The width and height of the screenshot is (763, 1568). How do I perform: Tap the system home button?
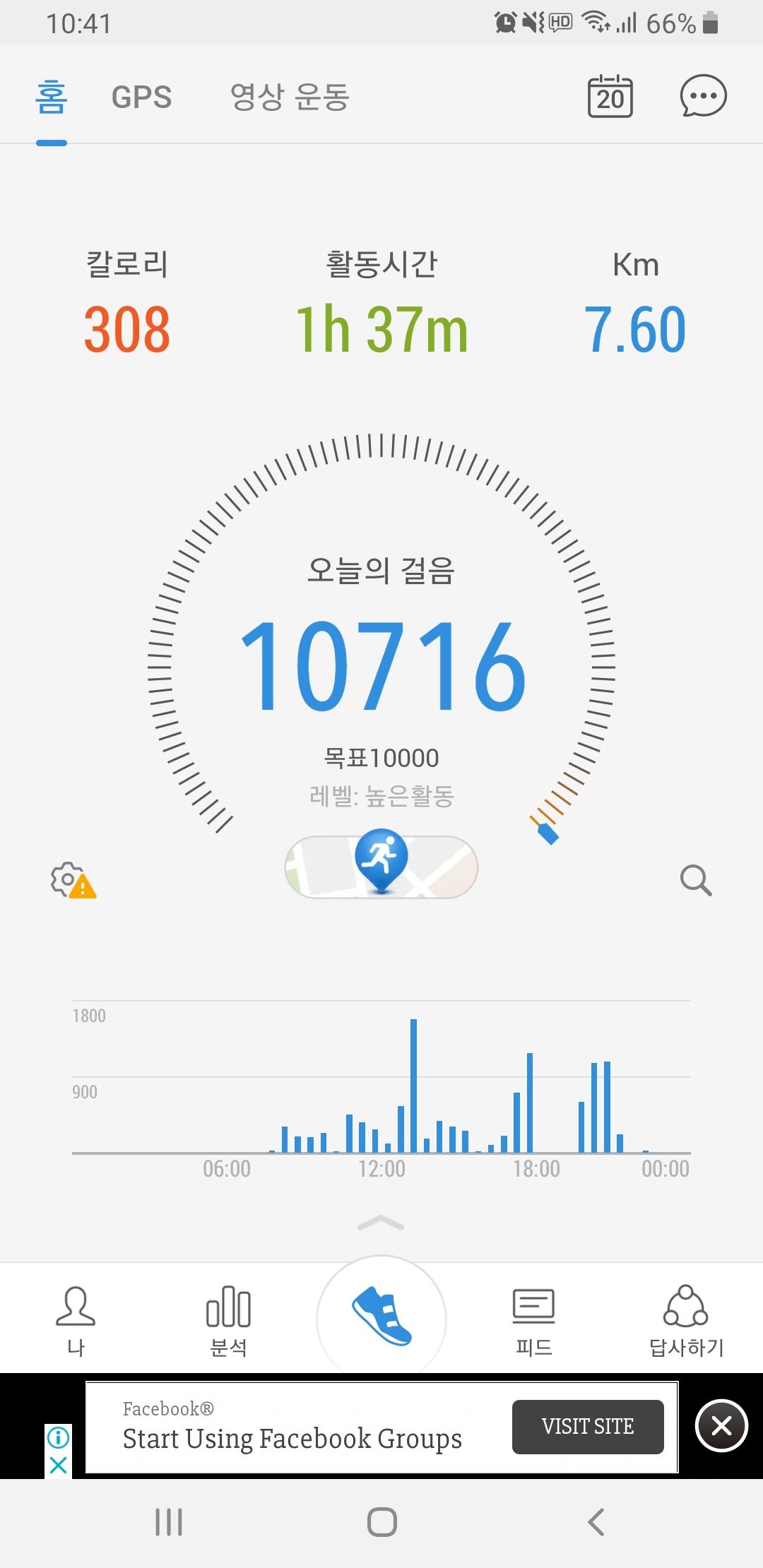381,1522
